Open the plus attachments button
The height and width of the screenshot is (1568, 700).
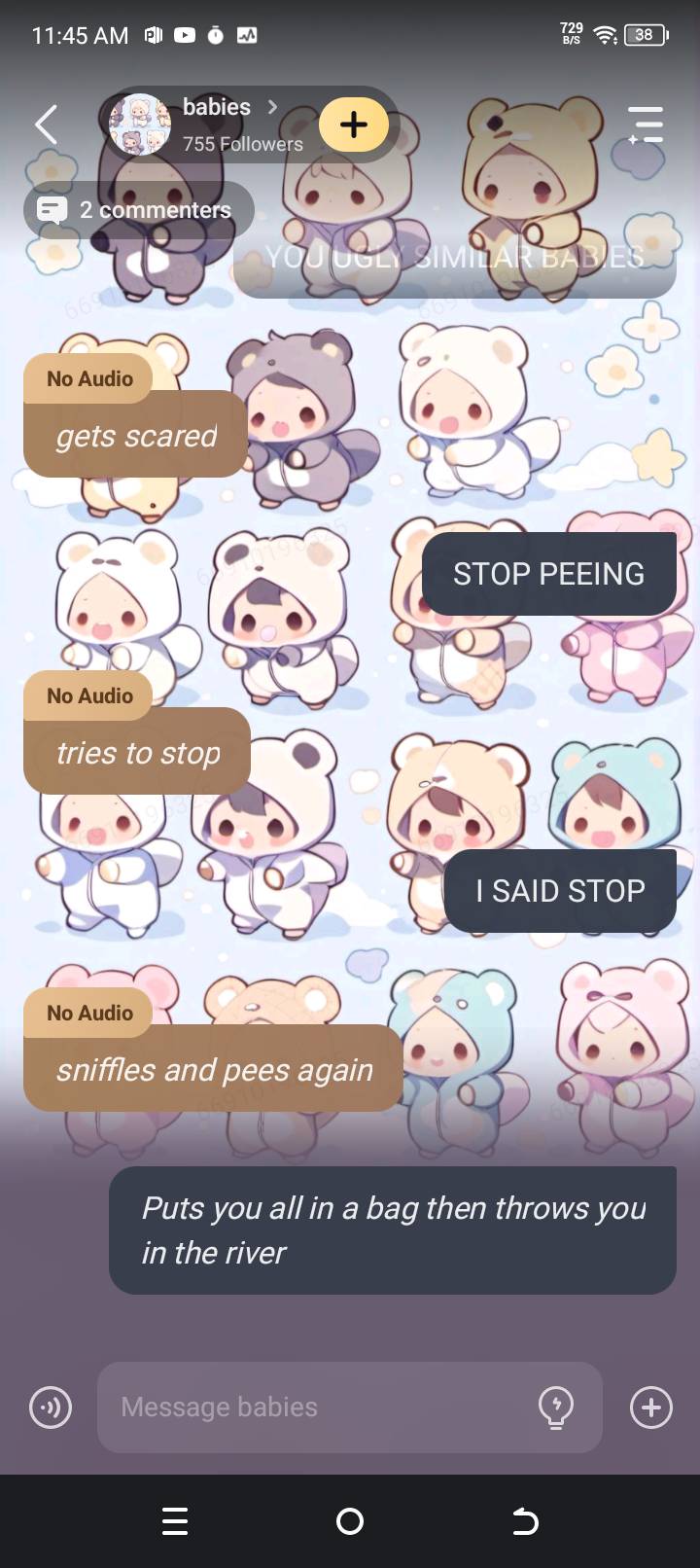click(x=650, y=1407)
